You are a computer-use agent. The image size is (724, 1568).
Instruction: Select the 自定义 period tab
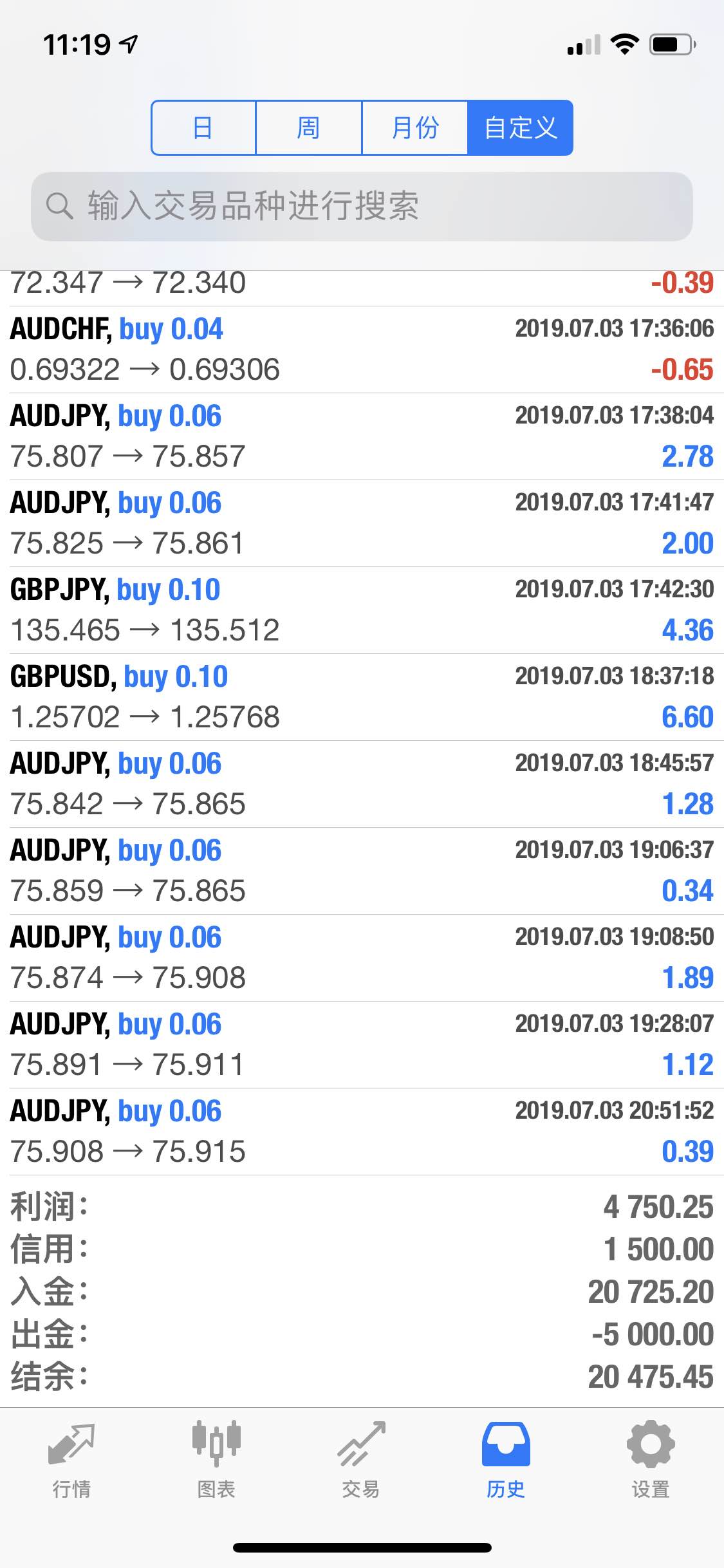point(520,127)
